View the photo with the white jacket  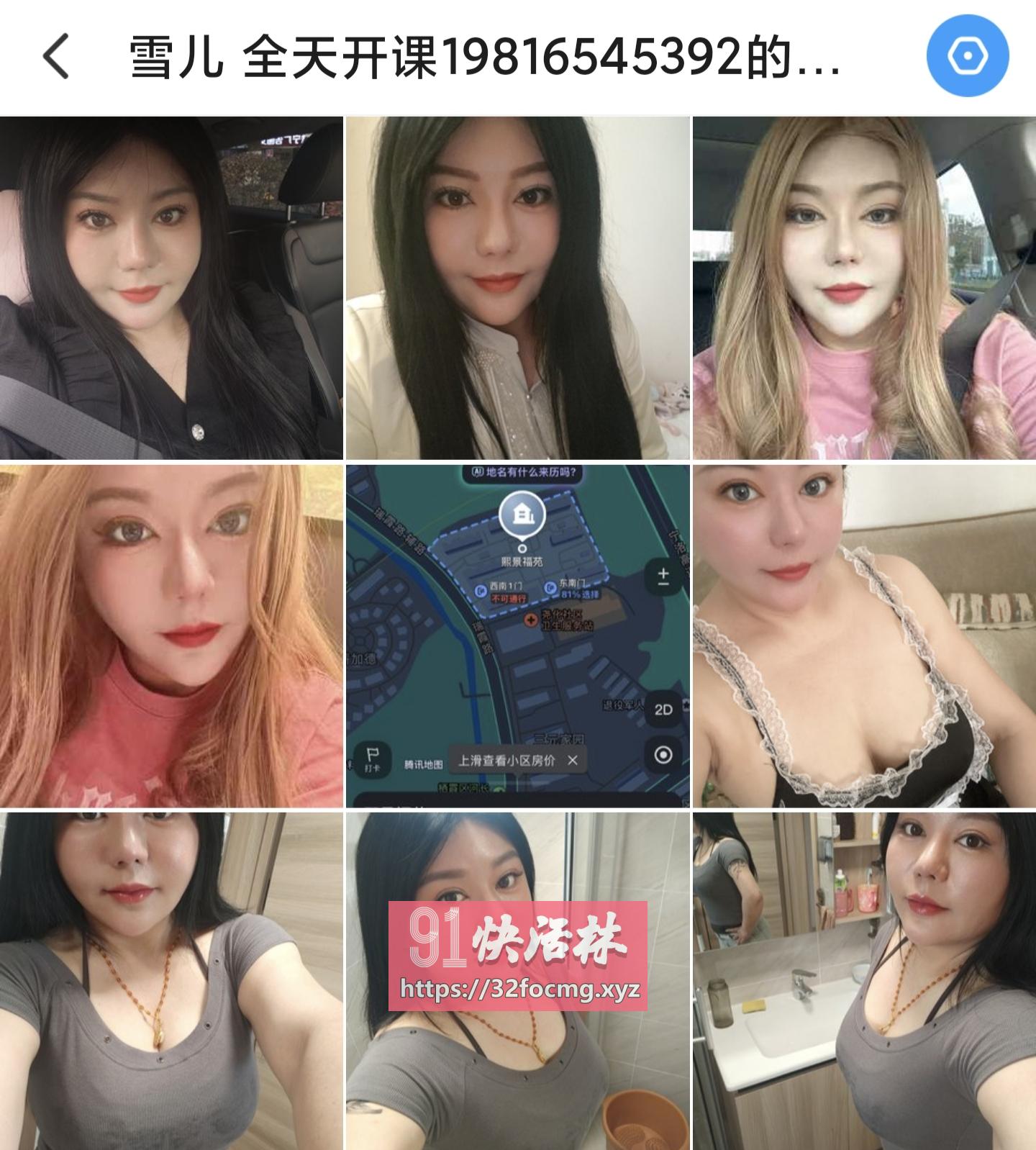[x=517, y=288]
